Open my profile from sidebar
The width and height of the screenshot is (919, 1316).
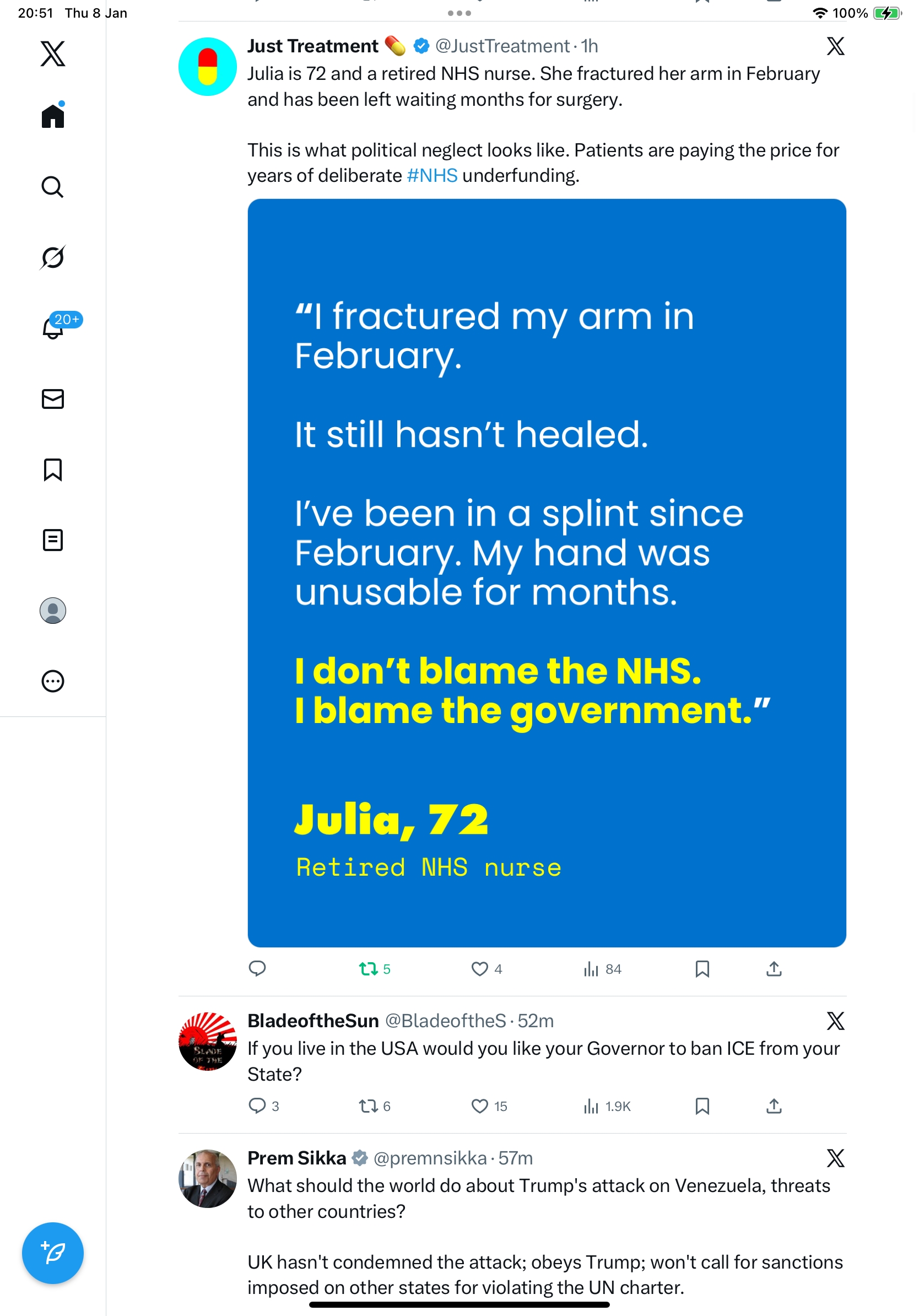(53, 611)
